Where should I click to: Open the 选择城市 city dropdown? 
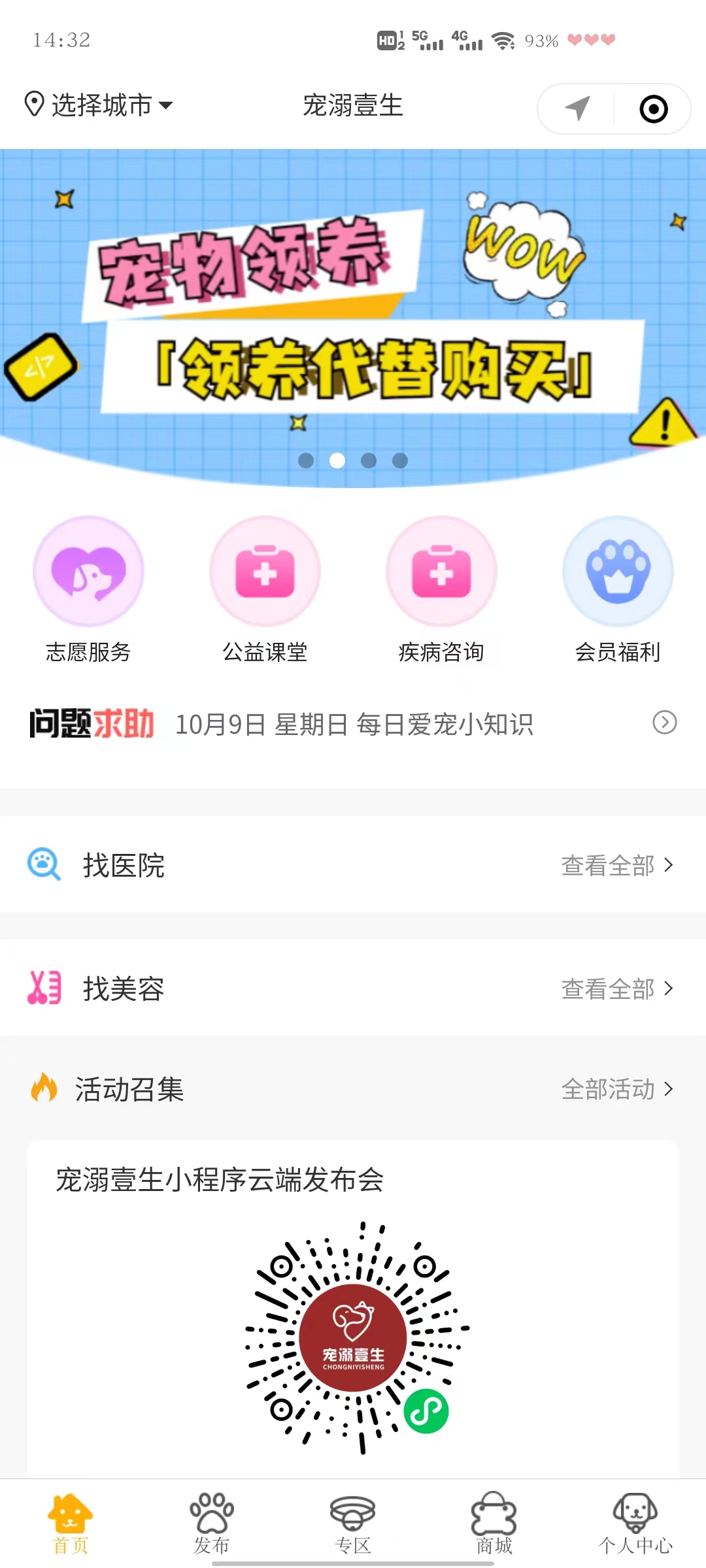(x=98, y=105)
